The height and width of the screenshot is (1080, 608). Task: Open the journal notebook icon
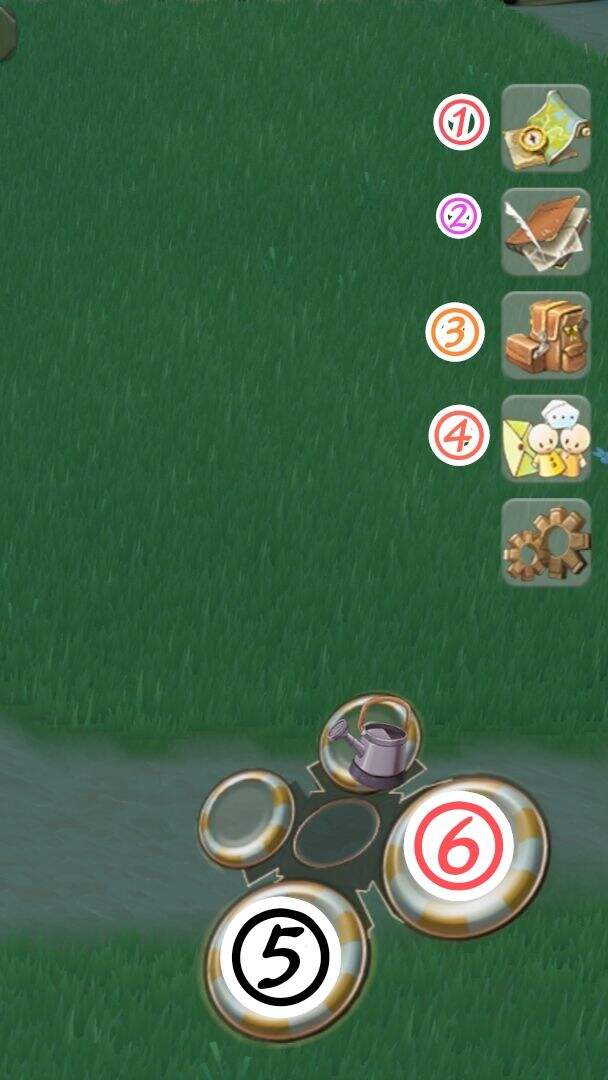545,232
